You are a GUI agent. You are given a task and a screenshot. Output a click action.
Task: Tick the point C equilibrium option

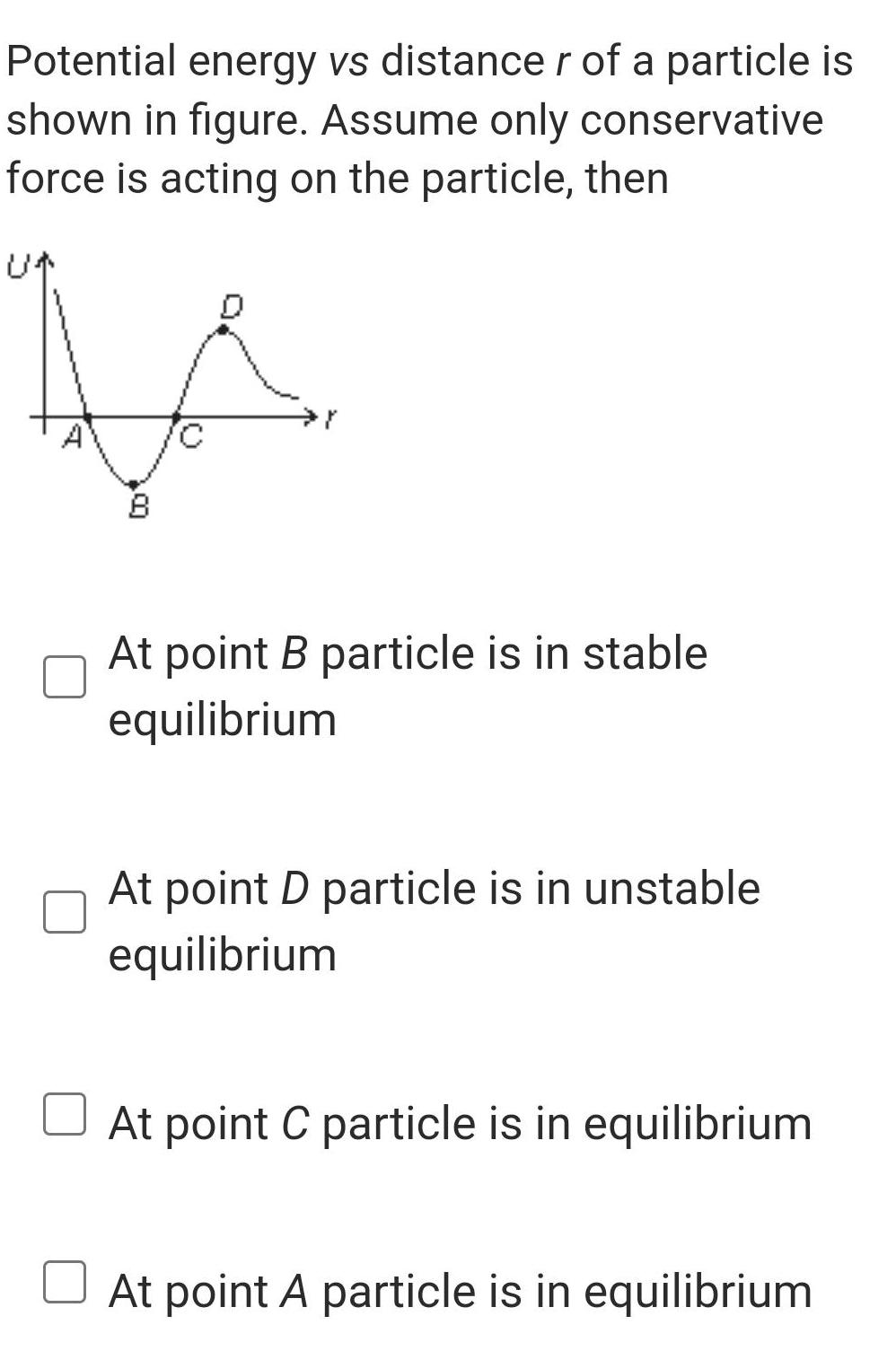pyautogui.click(x=65, y=1114)
